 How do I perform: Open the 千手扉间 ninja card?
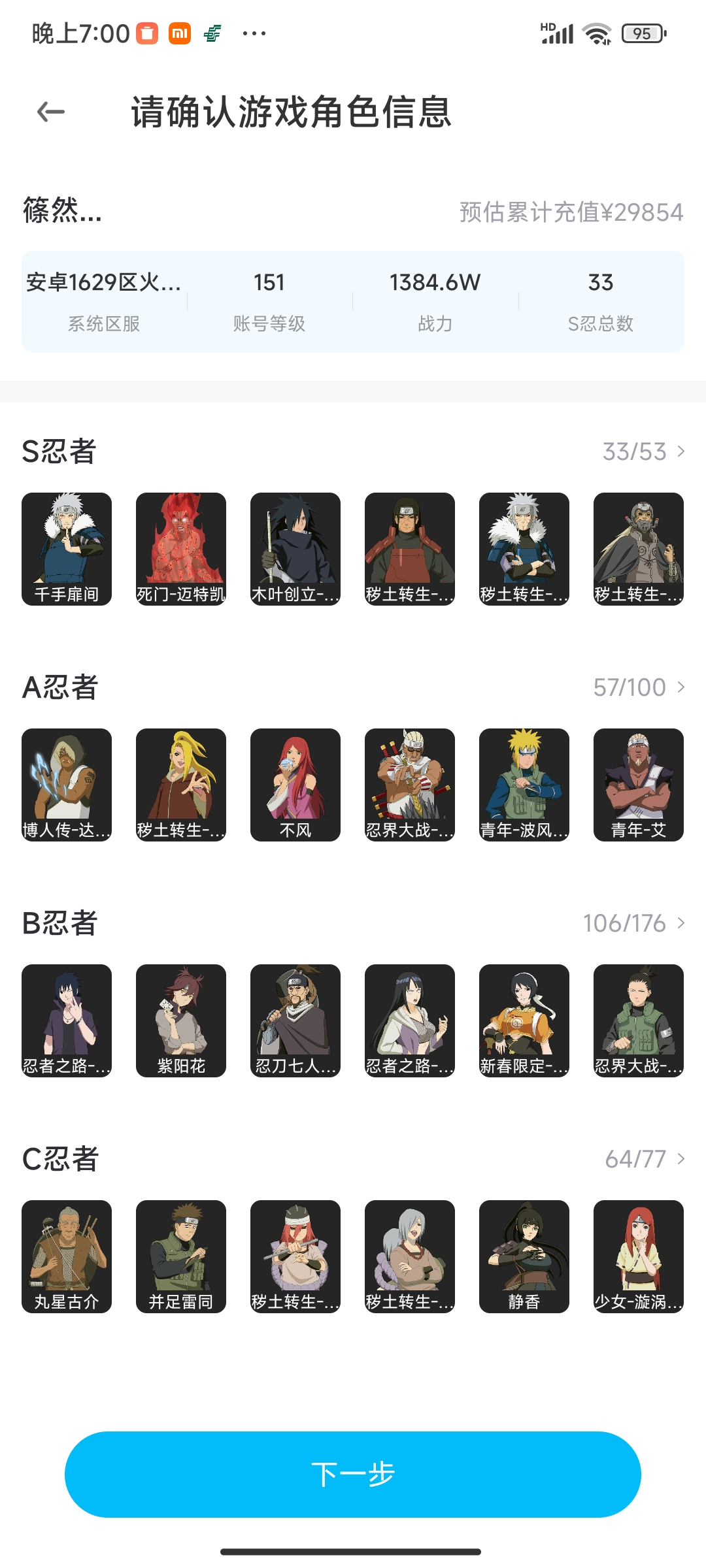[x=67, y=549]
